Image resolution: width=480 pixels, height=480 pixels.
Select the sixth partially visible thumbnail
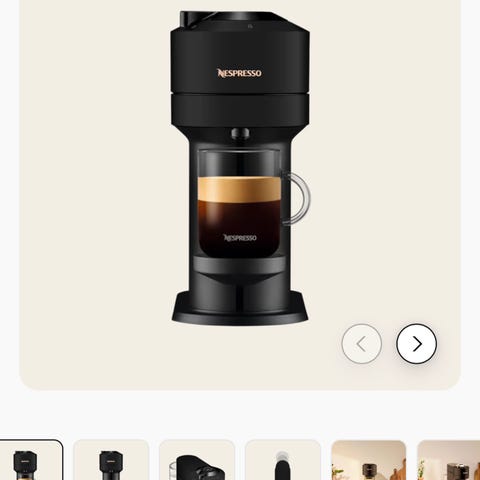click(449, 460)
